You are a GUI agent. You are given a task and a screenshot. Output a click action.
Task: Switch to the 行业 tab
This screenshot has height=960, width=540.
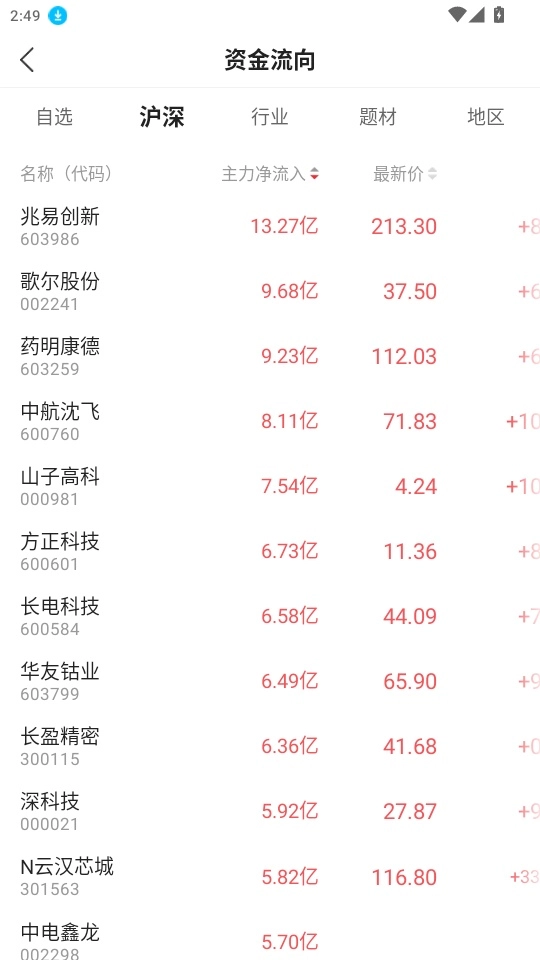(x=269, y=116)
